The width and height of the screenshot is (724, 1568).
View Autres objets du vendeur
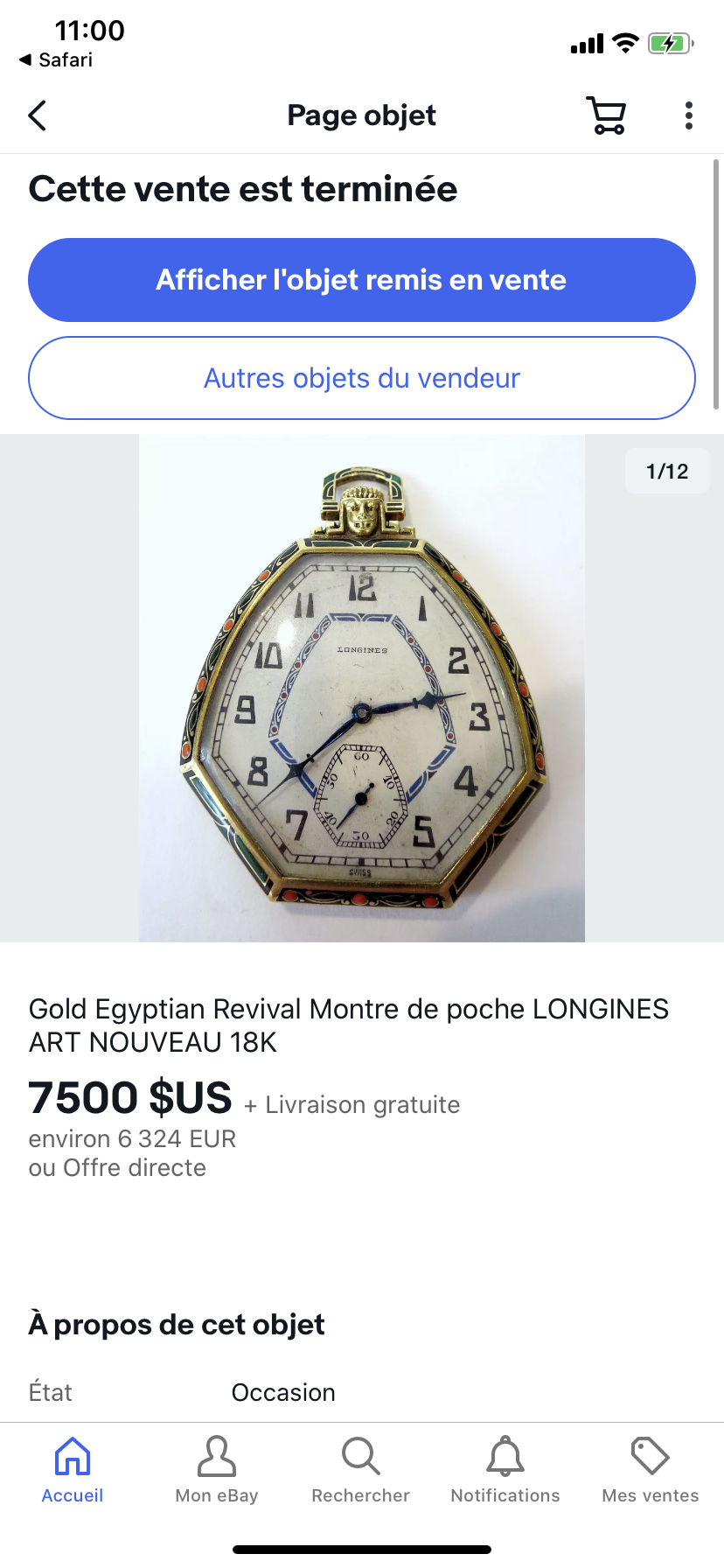(x=362, y=378)
